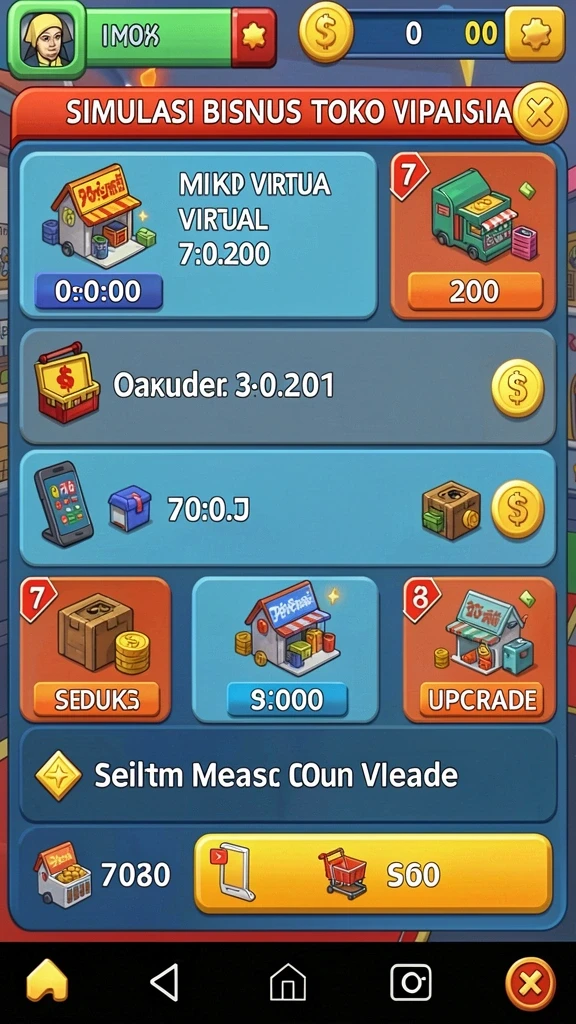
Task: Collect the coin on the Oakuder row
Action: coord(517,387)
